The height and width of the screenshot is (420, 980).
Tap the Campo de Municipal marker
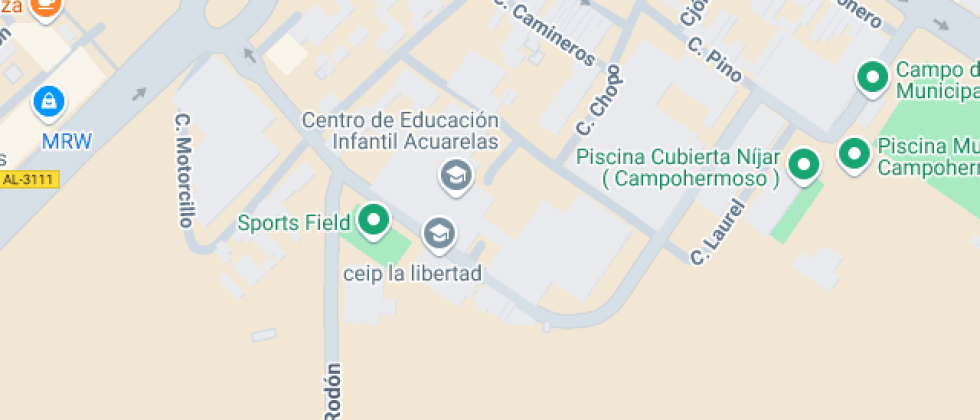click(x=872, y=78)
